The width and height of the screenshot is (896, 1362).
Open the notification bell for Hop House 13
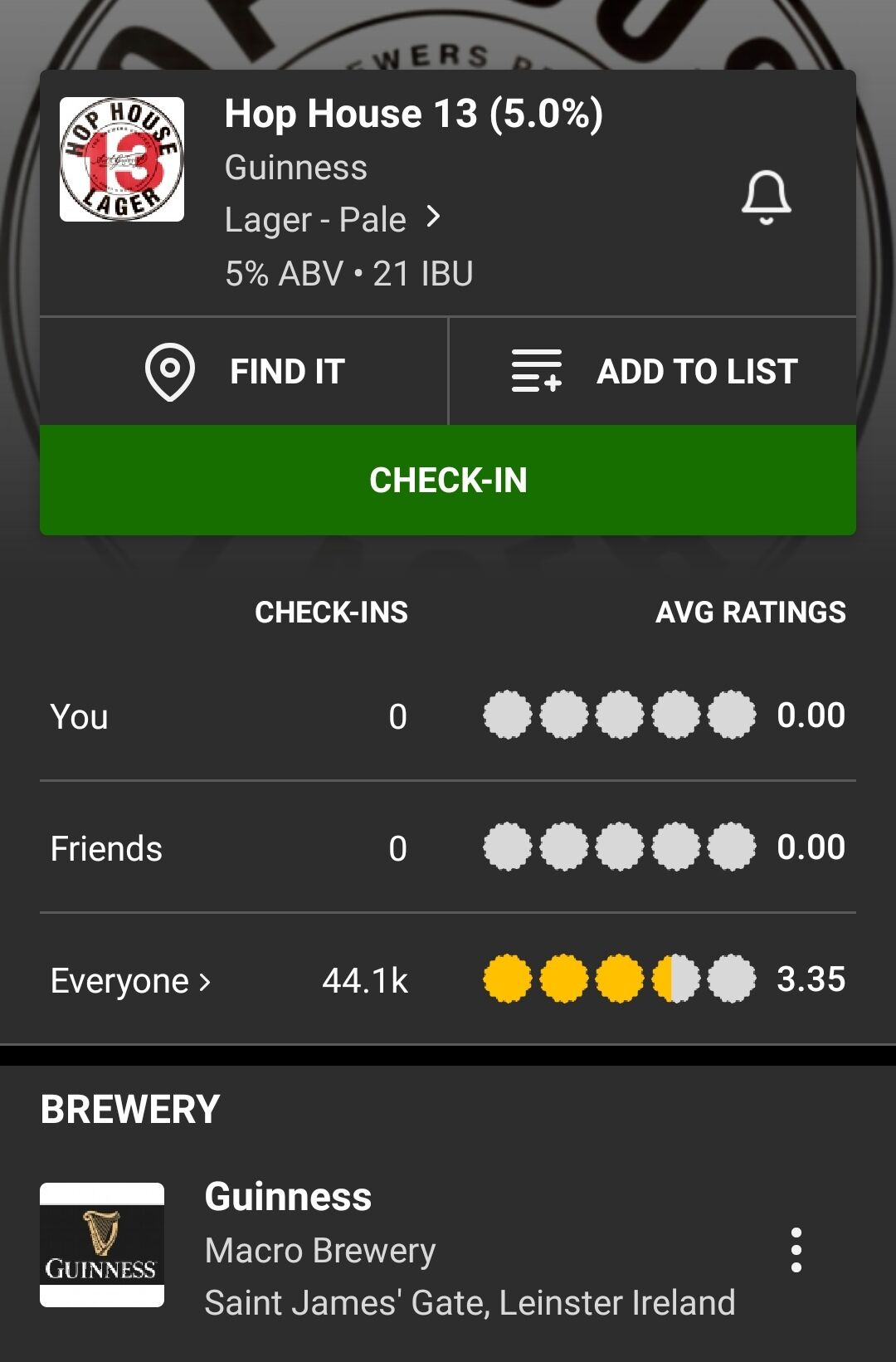pos(766,198)
